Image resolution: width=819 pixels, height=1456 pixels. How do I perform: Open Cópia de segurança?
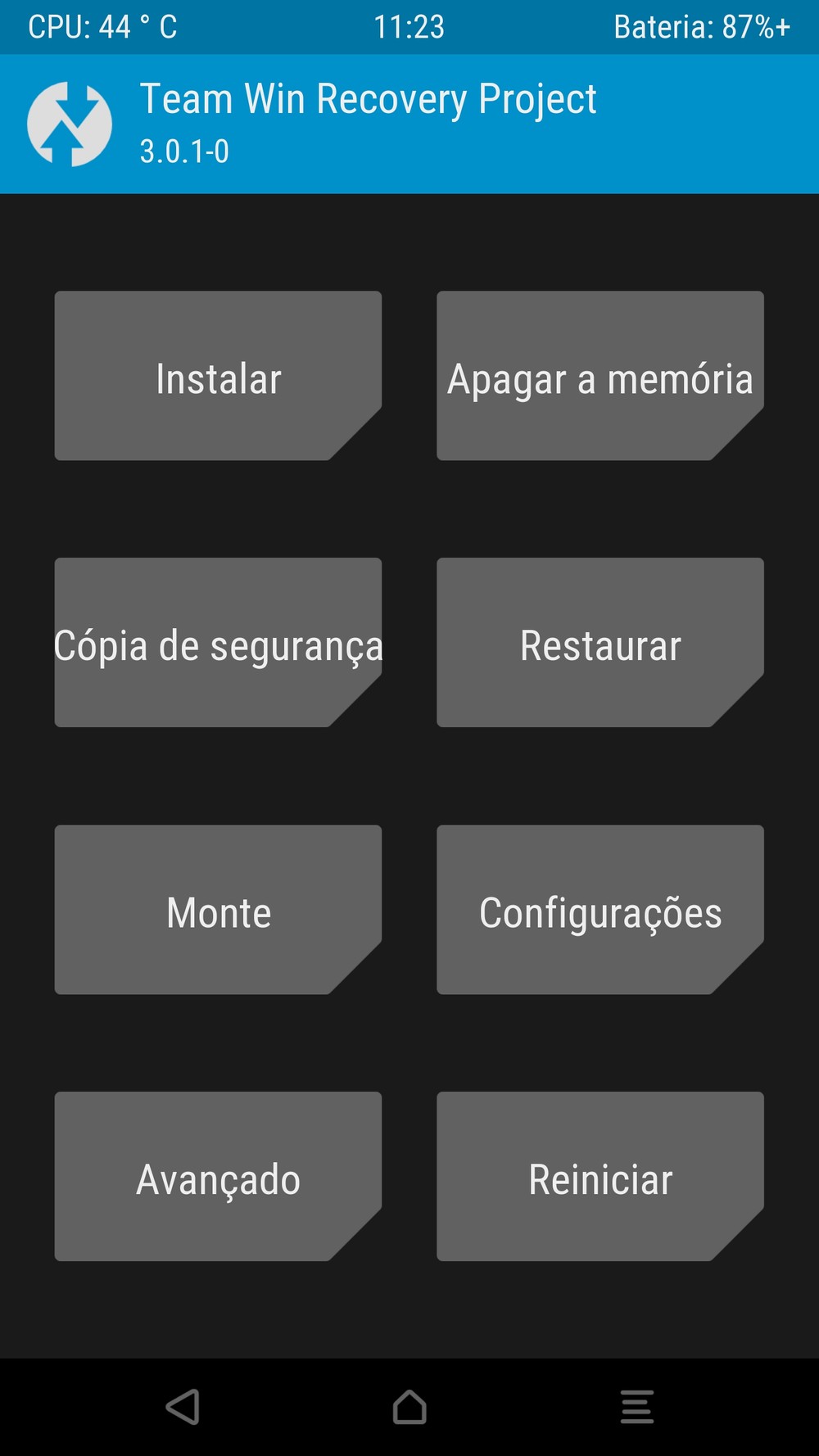pyautogui.click(x=218, y=643)
